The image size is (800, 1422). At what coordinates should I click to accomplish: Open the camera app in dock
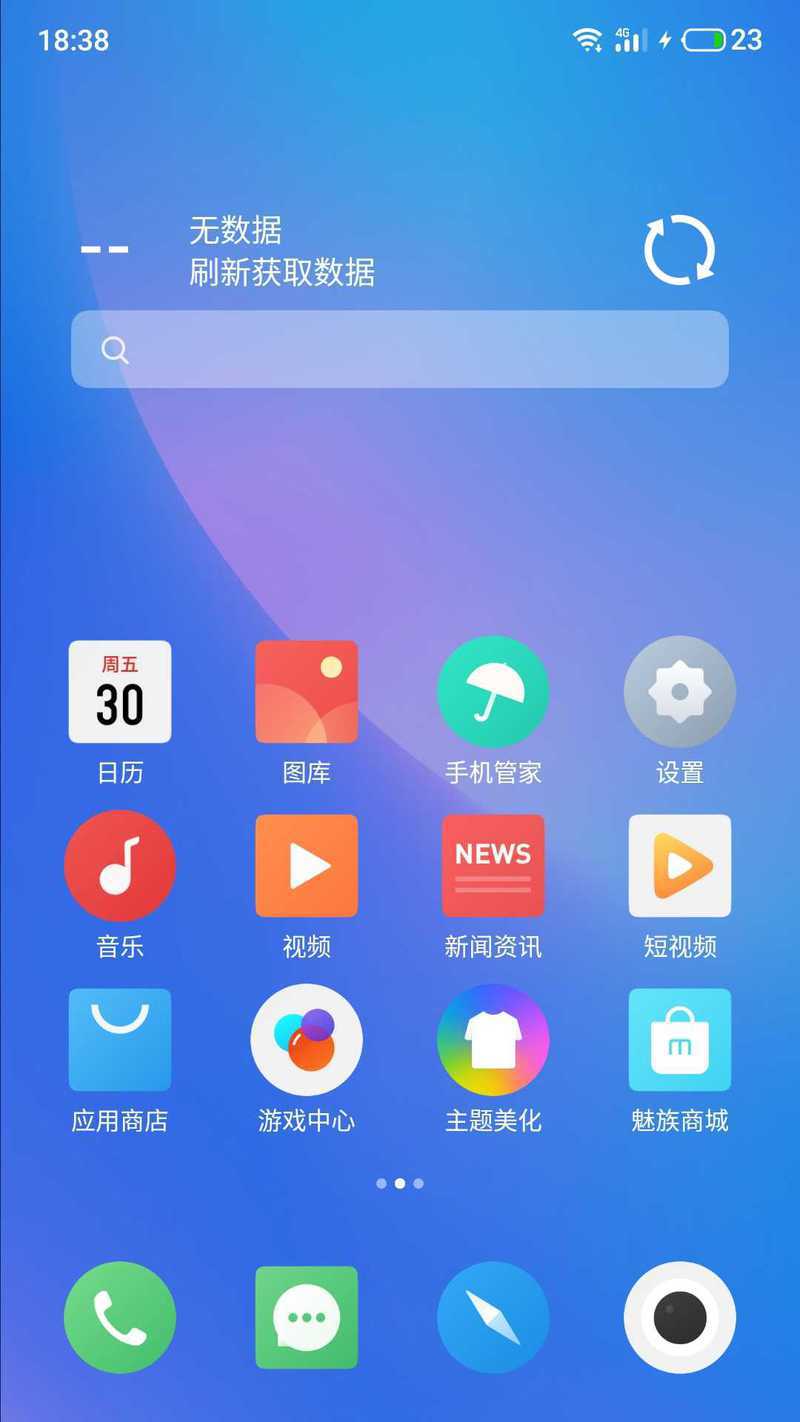[680, 1317]
